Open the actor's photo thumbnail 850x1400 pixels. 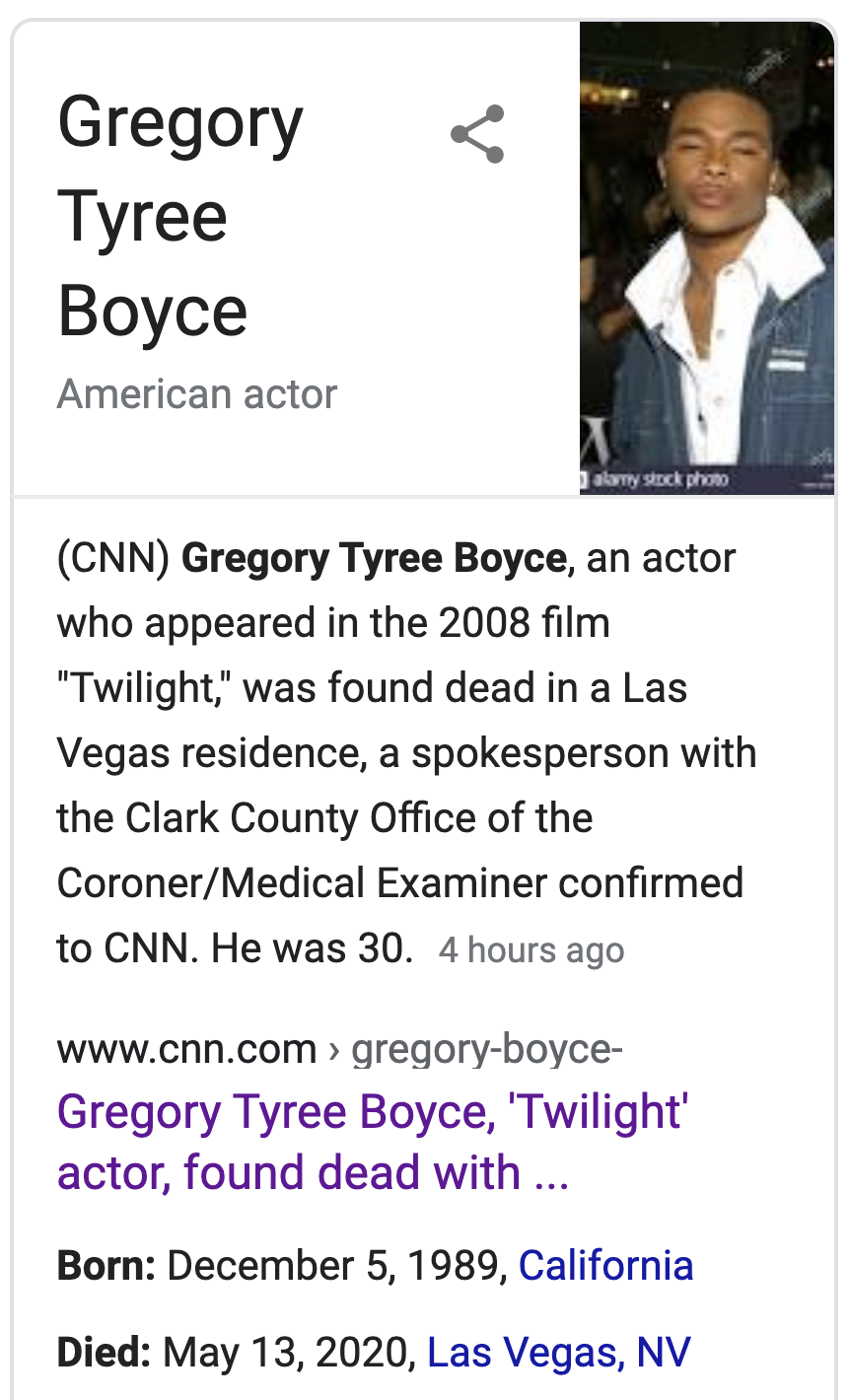click(707, 258)
